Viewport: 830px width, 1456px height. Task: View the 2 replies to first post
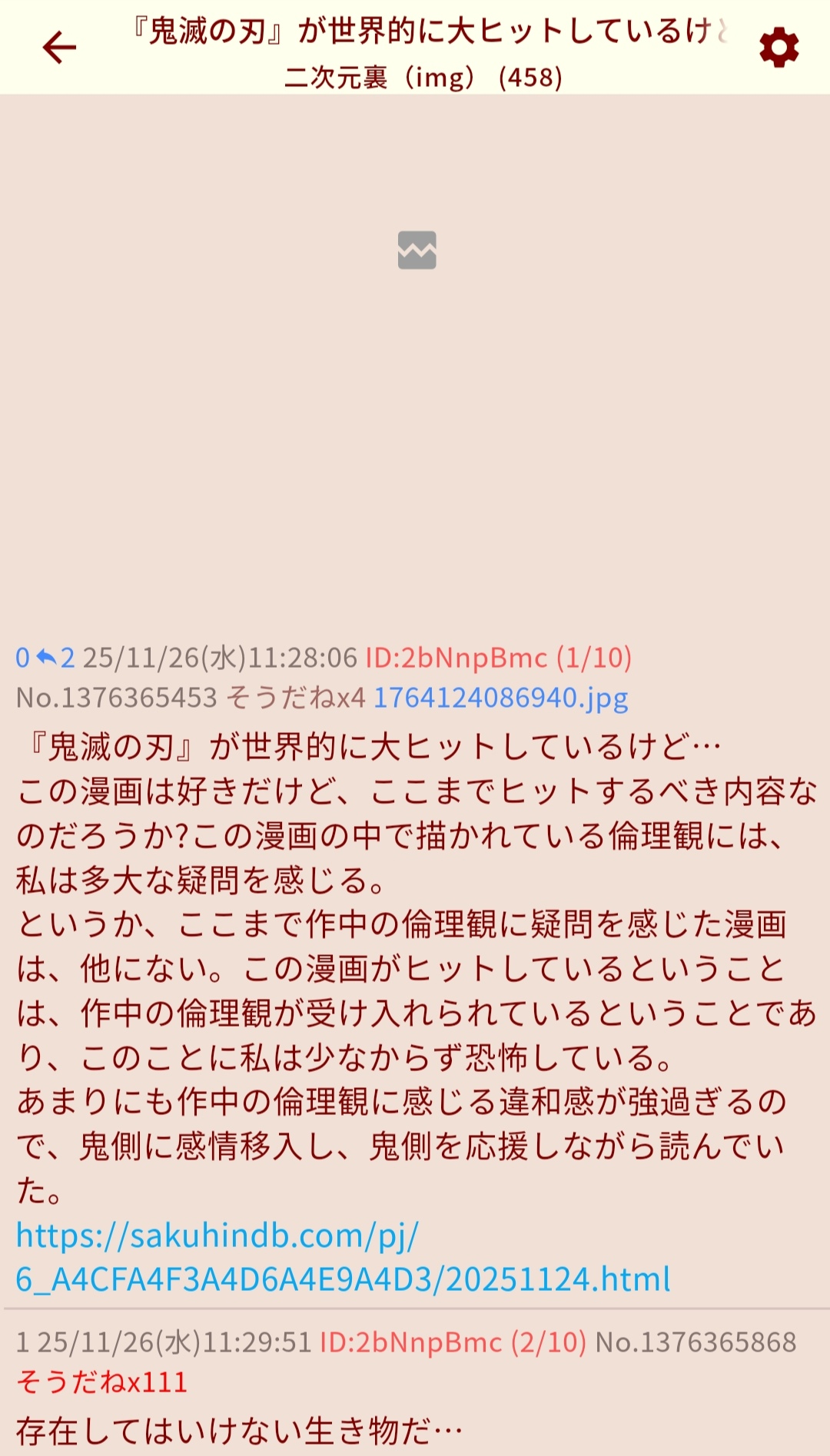pyautogui.click(x=56, y=658)
